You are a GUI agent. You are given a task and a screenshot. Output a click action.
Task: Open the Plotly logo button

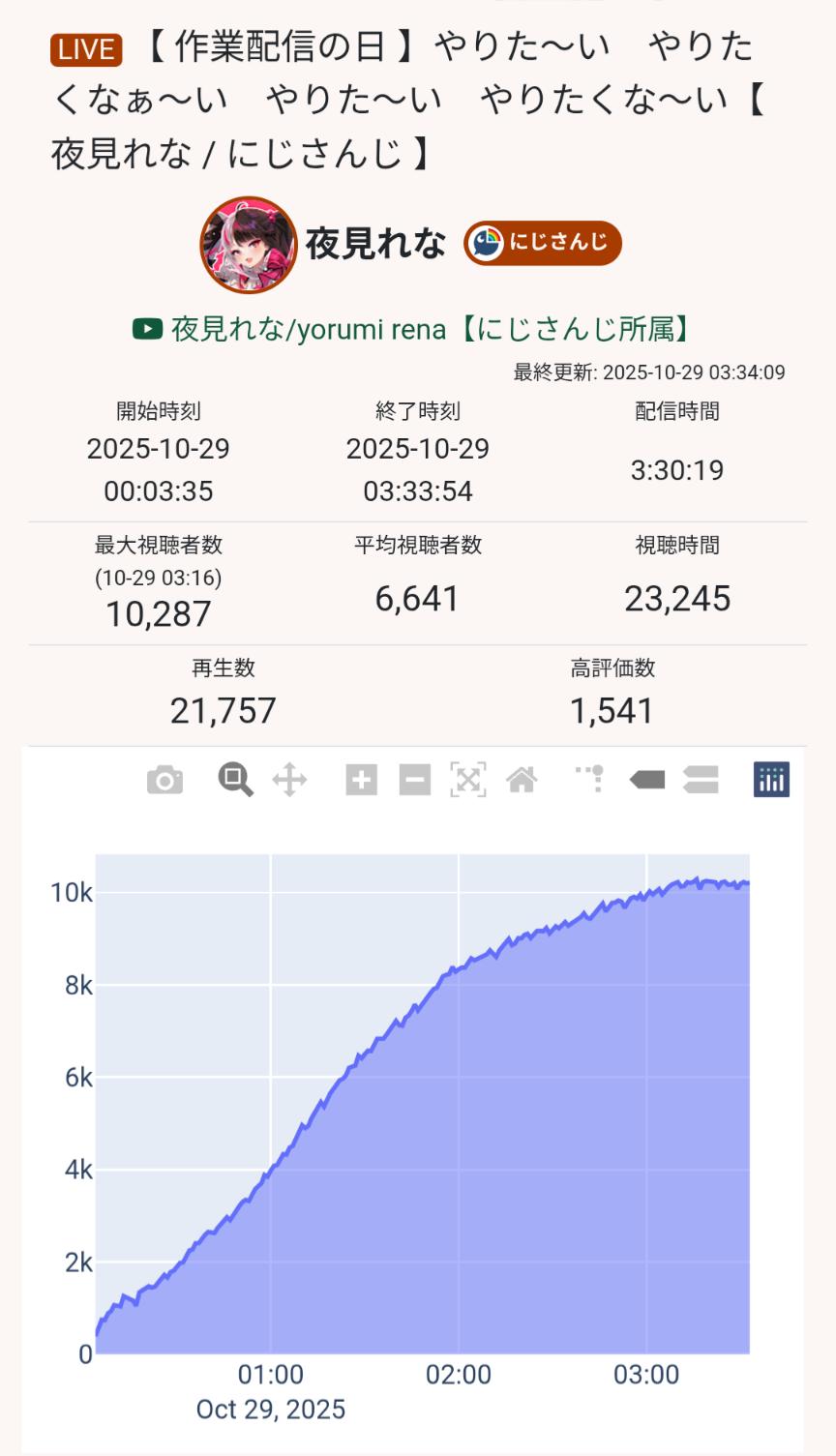coord(771,780)
